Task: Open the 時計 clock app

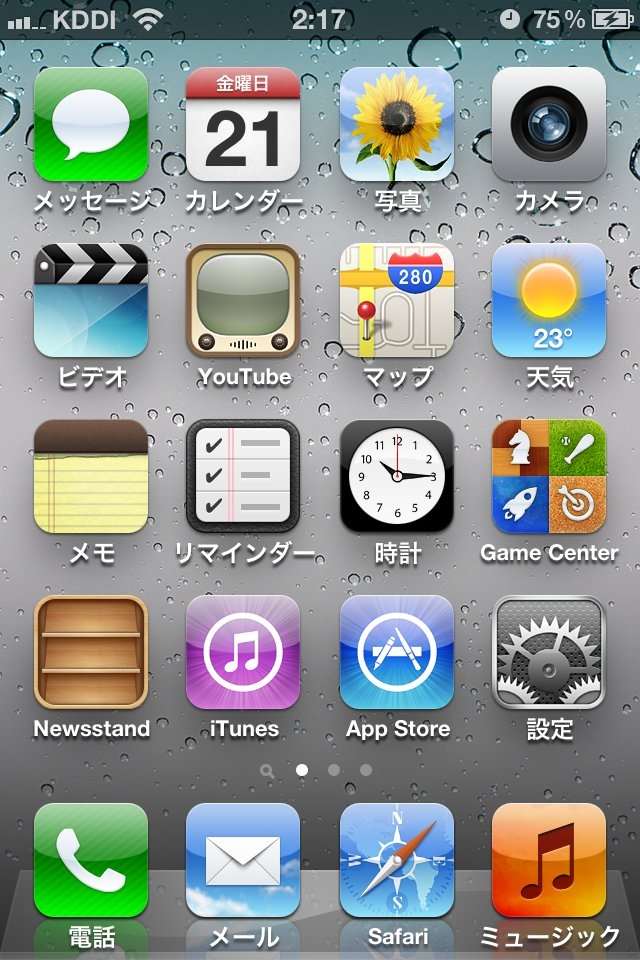Action: point(396,476)
